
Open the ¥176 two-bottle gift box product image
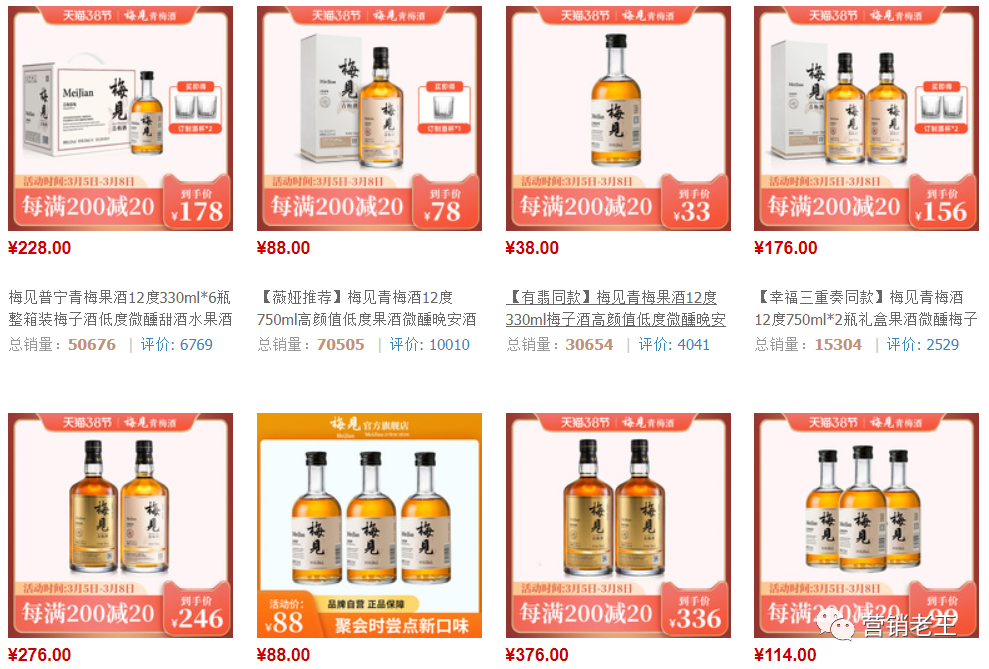point(866,118)
